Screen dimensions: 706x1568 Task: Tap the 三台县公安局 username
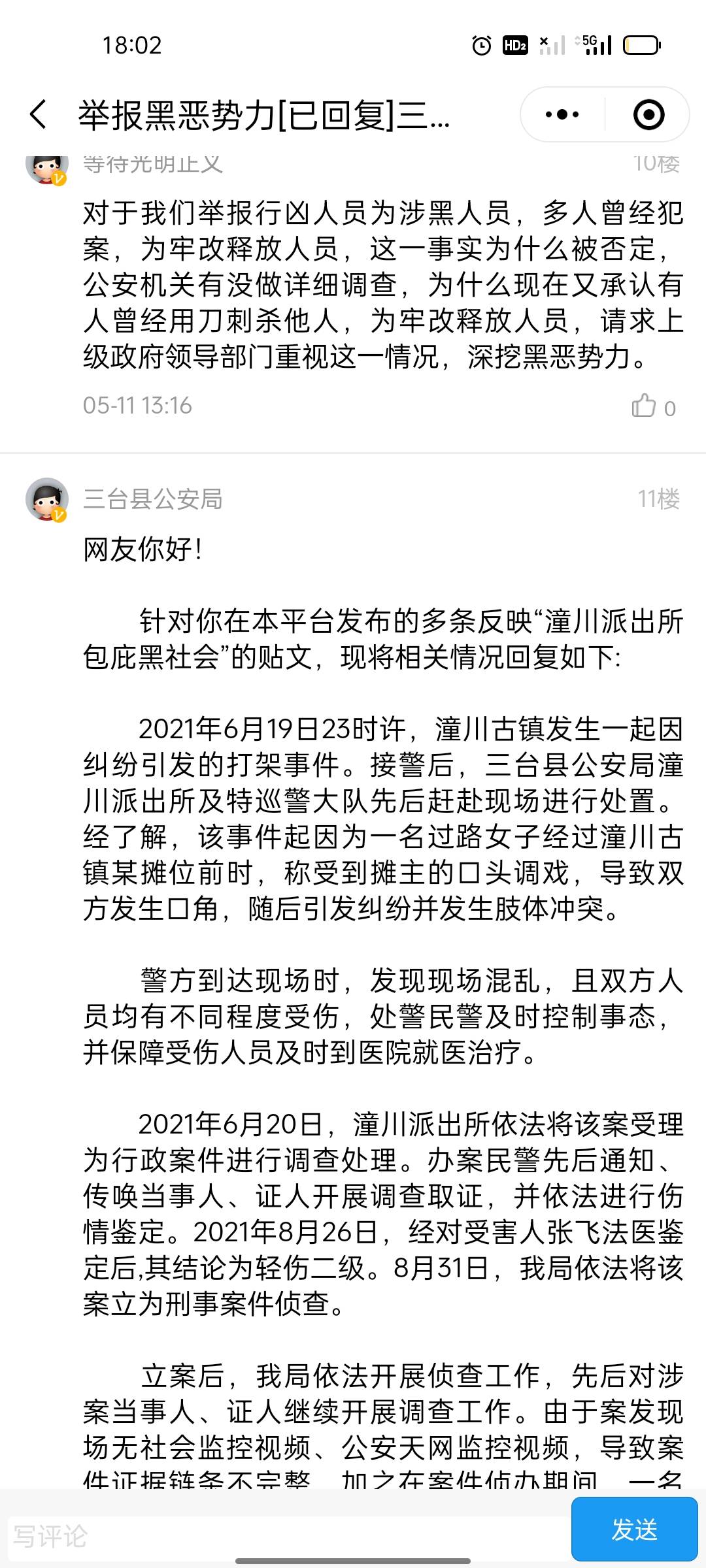click(x=153, y=499)
